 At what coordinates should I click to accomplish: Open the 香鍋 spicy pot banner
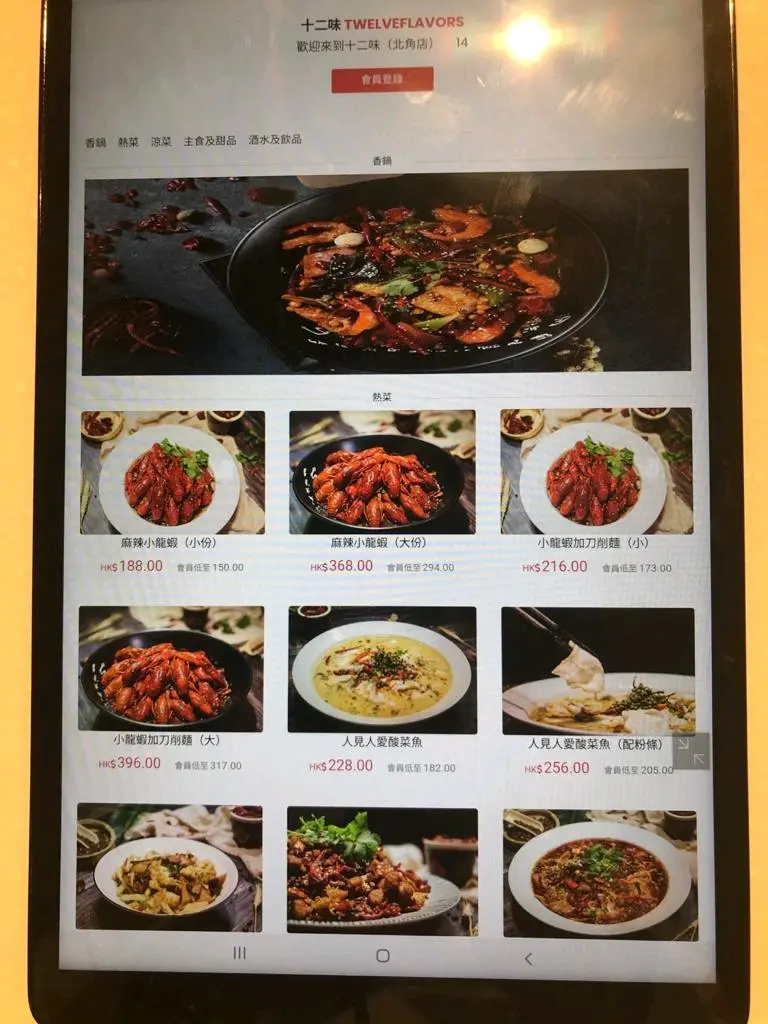coord(386,271)
